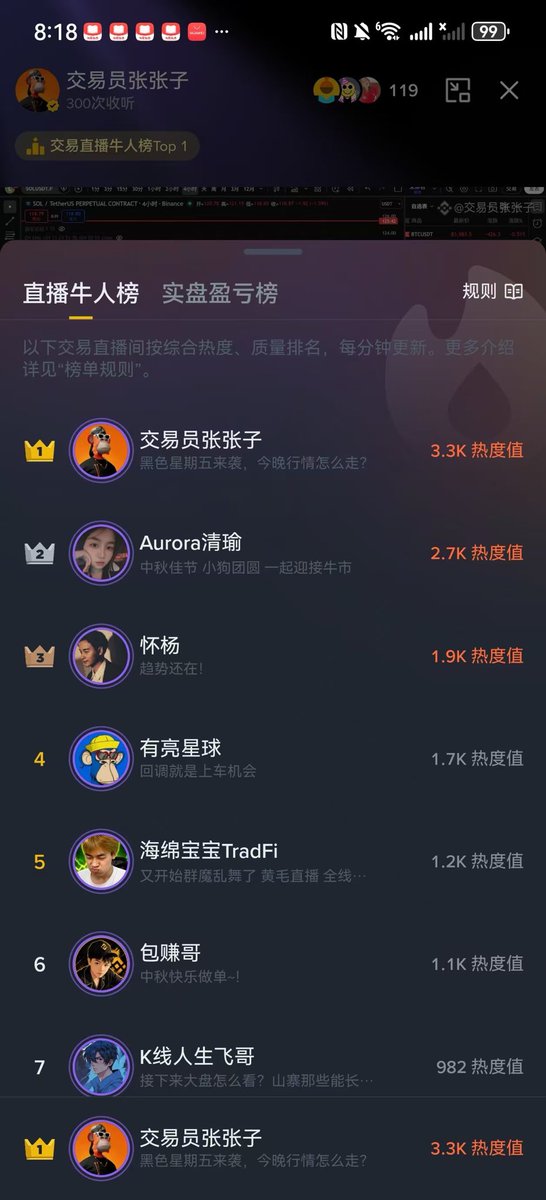Open 有亮星球's live stream
Screen dimensions: 546x1200
[x=273, y=759]
